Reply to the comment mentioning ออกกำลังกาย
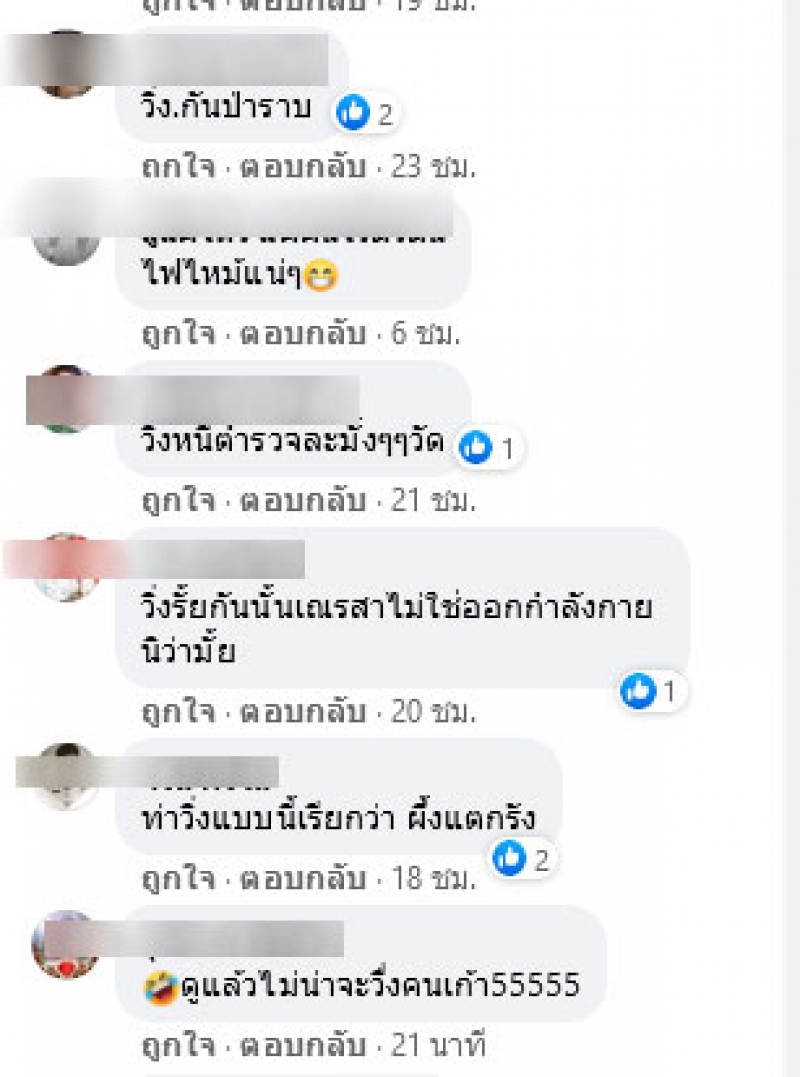Screen dimensions: 800x1077 click(x=303, y=713)
